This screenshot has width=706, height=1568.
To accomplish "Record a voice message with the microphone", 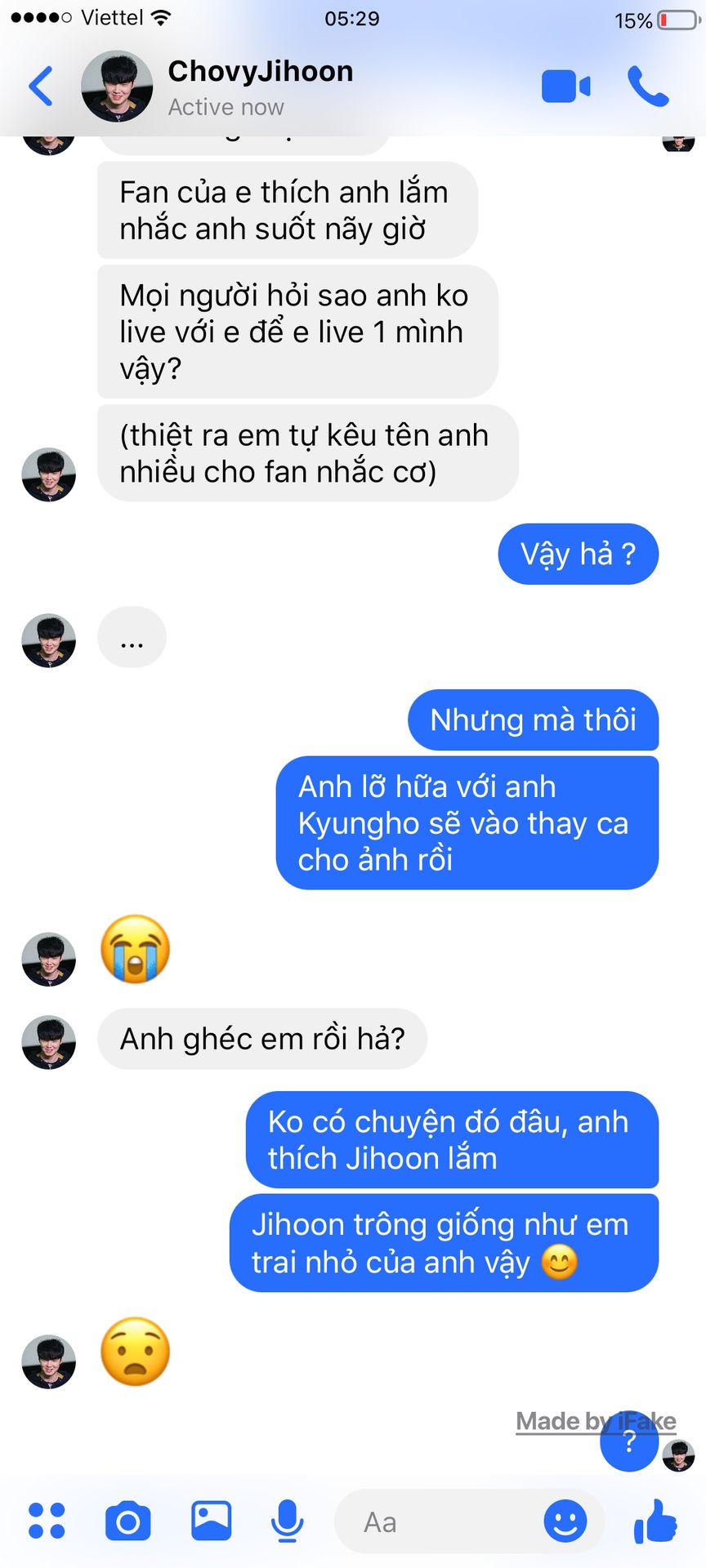I will pos(287,1521).
